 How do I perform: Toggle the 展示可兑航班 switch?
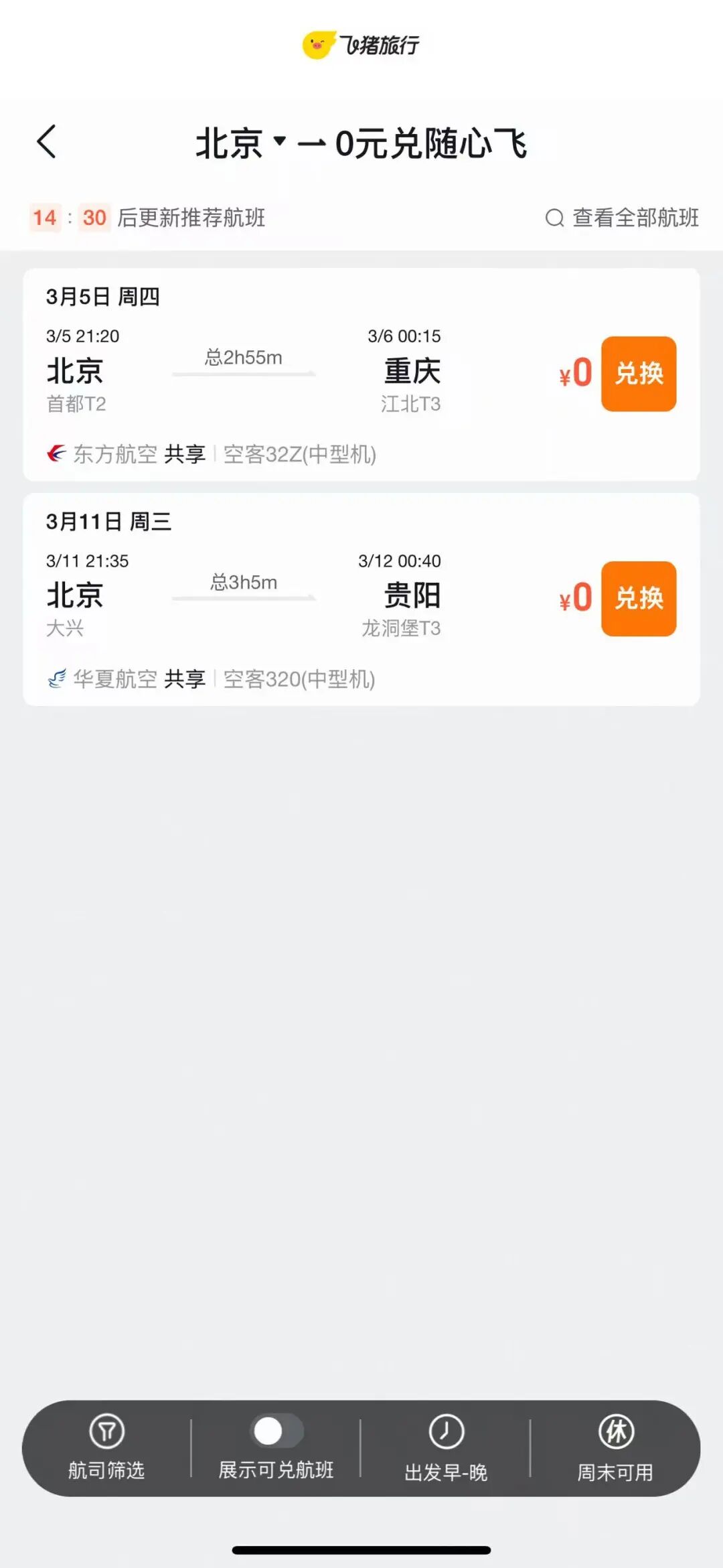(276, 1432)
